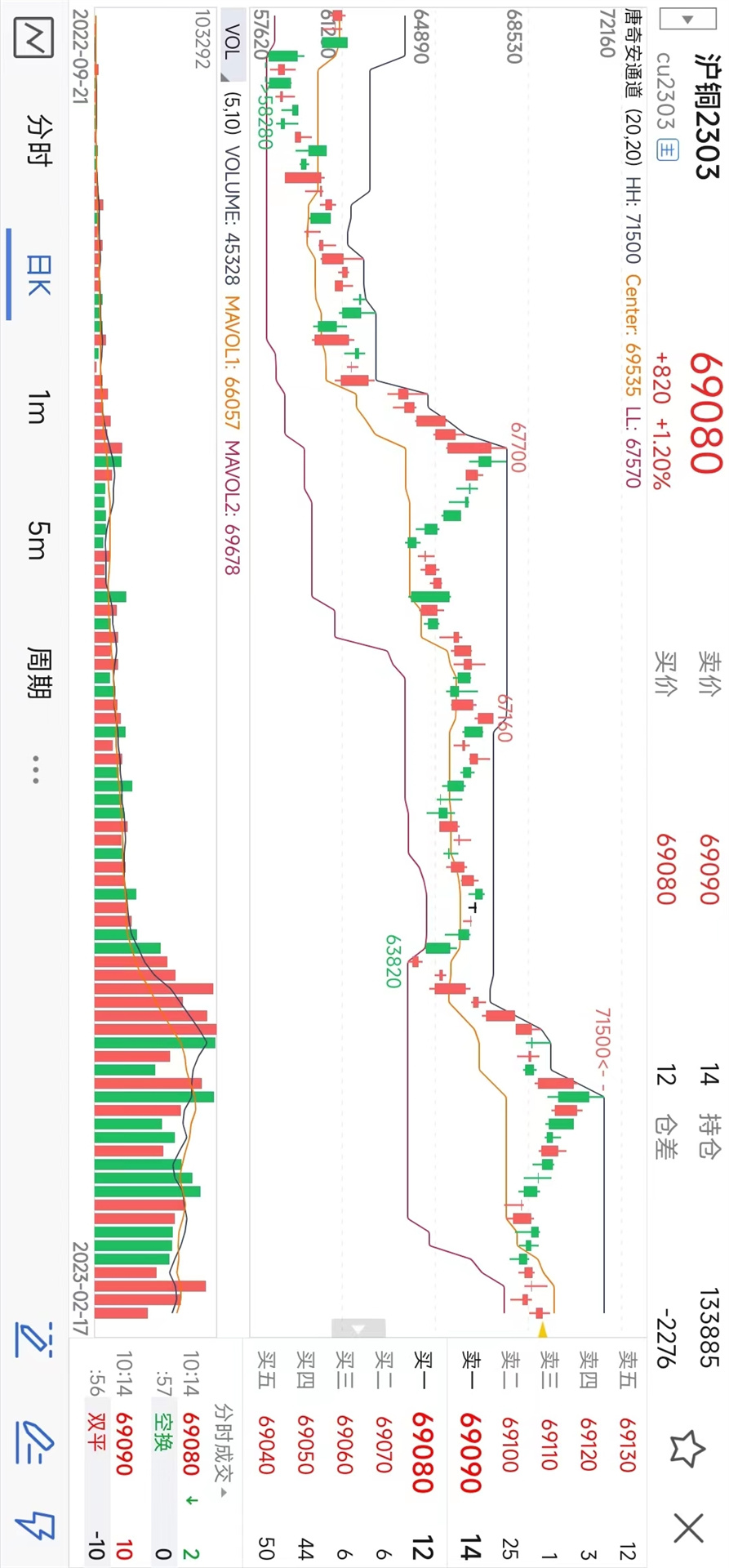Add 沪铜2303 to favorites with the star
Viewport: 729px width, 1568px height.
tap(687, 1448)
